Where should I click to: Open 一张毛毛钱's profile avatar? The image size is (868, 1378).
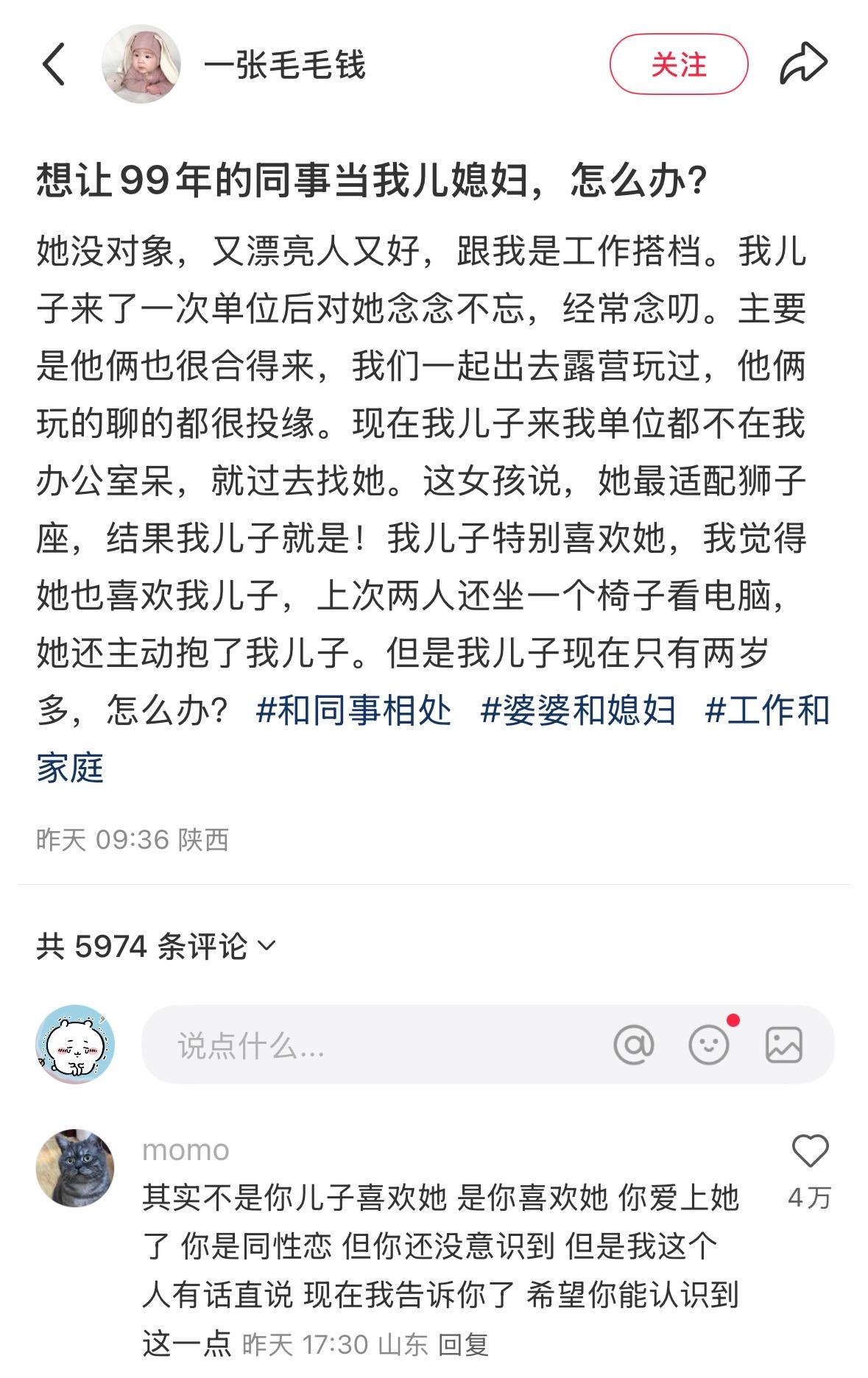pyautogui.click(x=141, y=65)
